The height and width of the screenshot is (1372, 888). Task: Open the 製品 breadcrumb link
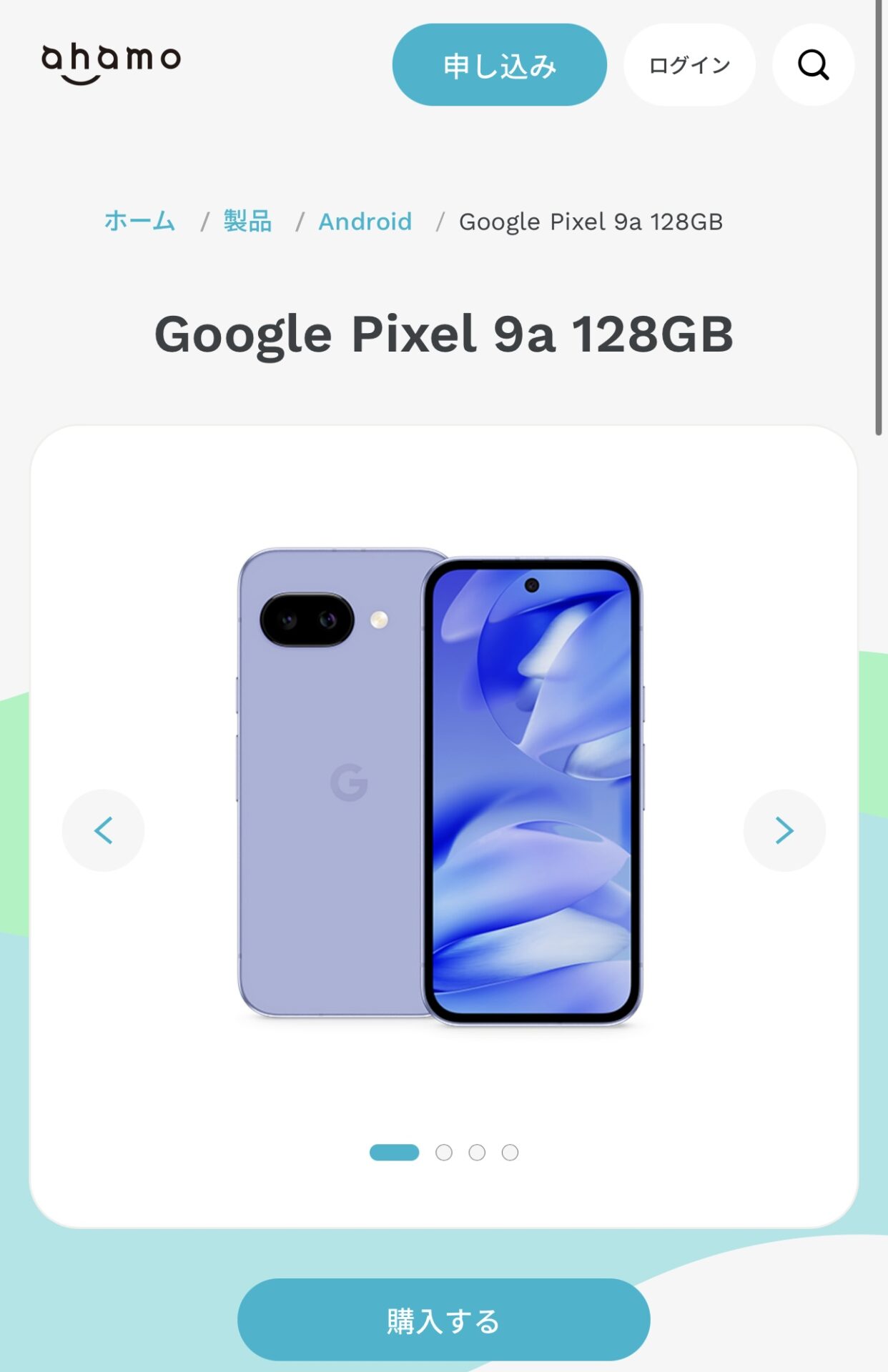point(247,222)
